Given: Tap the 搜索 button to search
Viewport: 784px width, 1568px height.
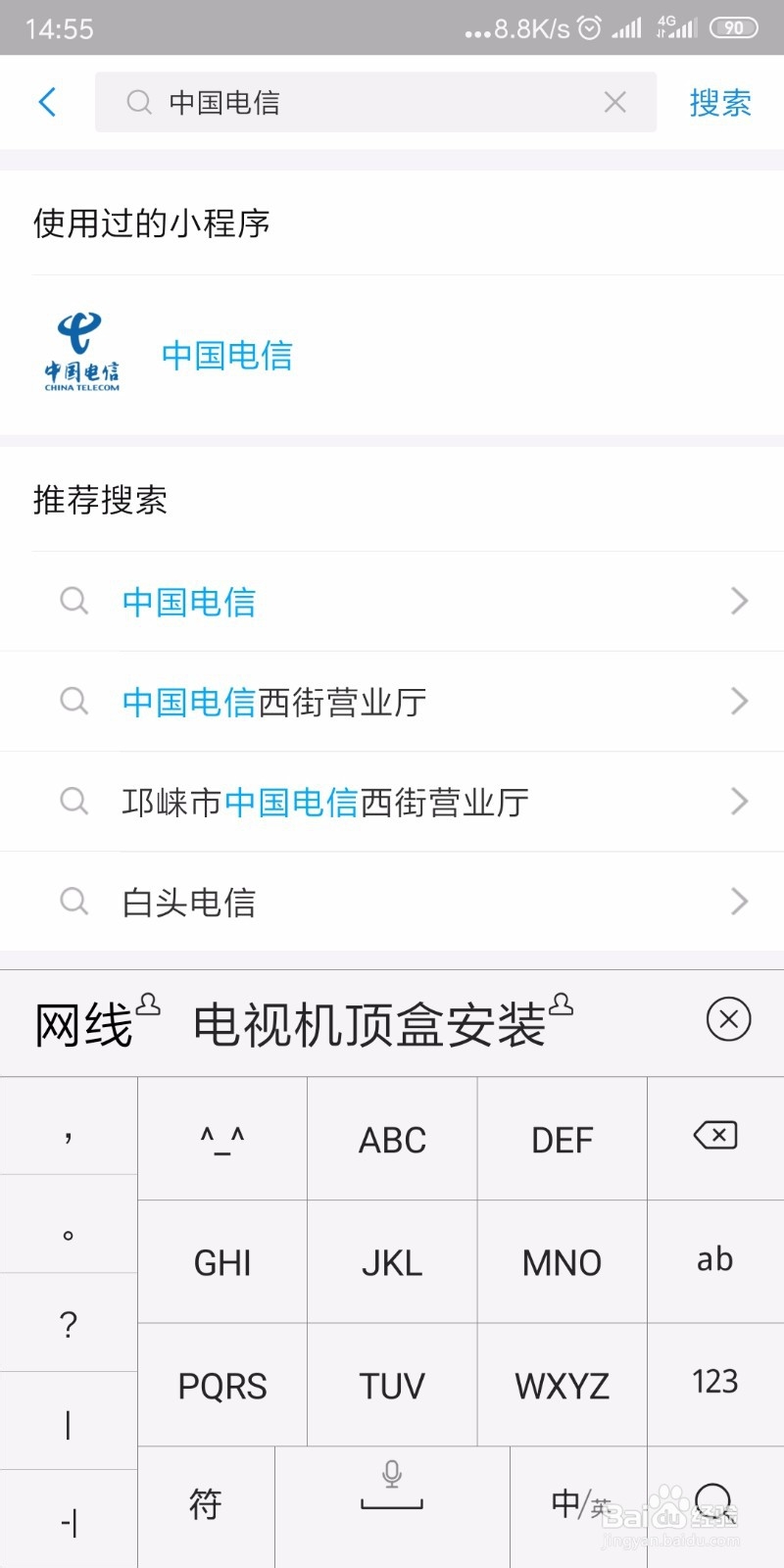Looking at the screenshot, I should (x=719, y=102).
